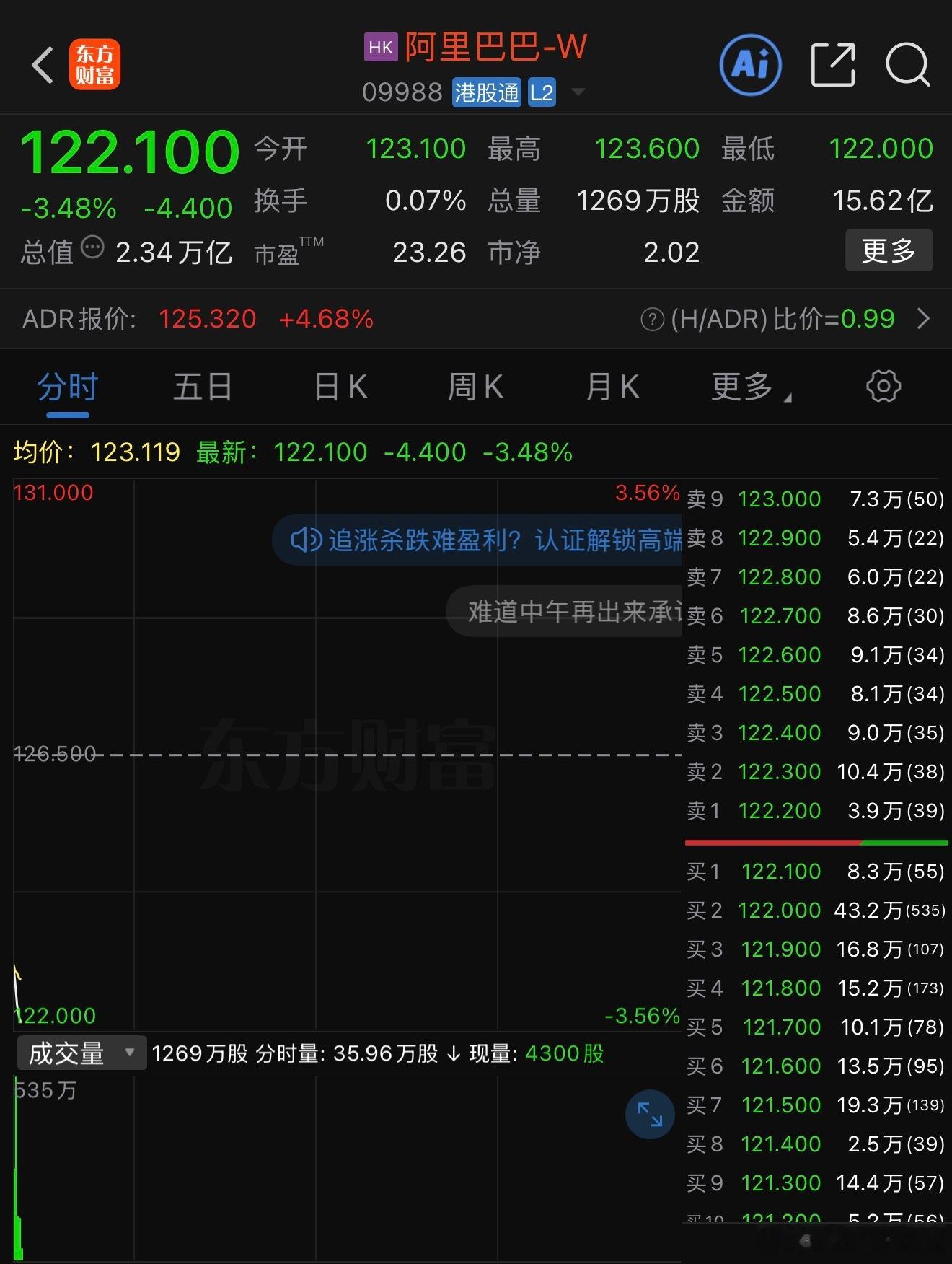This screenshot has height=1264, width=952.
Task: Click the share icon in the top bar
Action: [833, 63]
